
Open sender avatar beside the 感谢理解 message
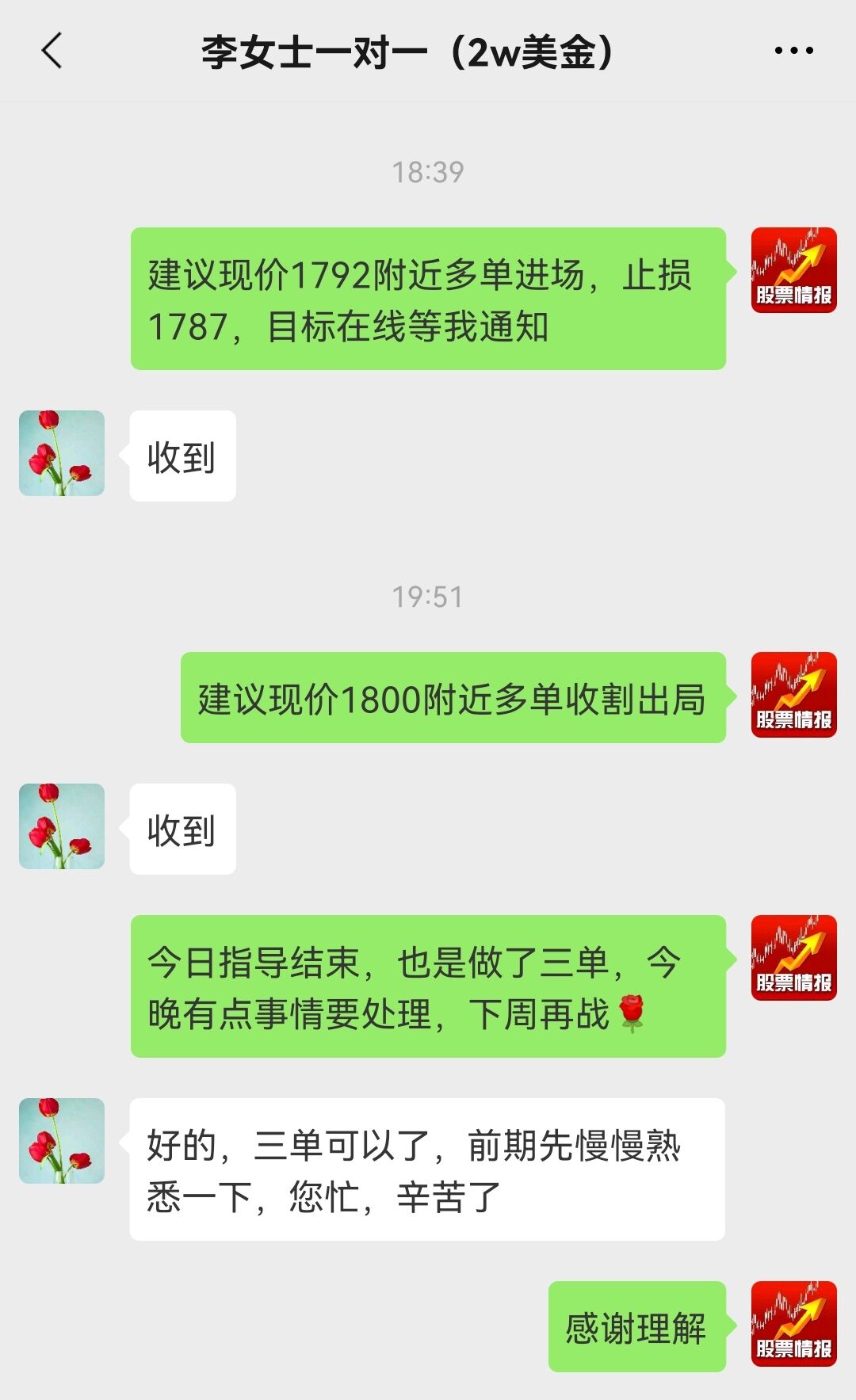793,1324
